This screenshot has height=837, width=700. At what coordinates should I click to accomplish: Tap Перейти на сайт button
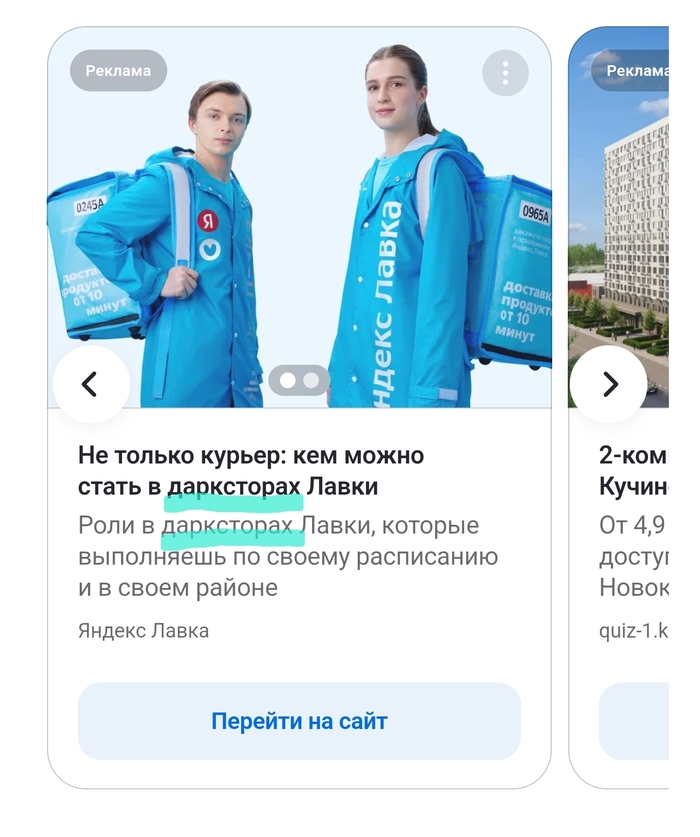(x=299, y=721)
